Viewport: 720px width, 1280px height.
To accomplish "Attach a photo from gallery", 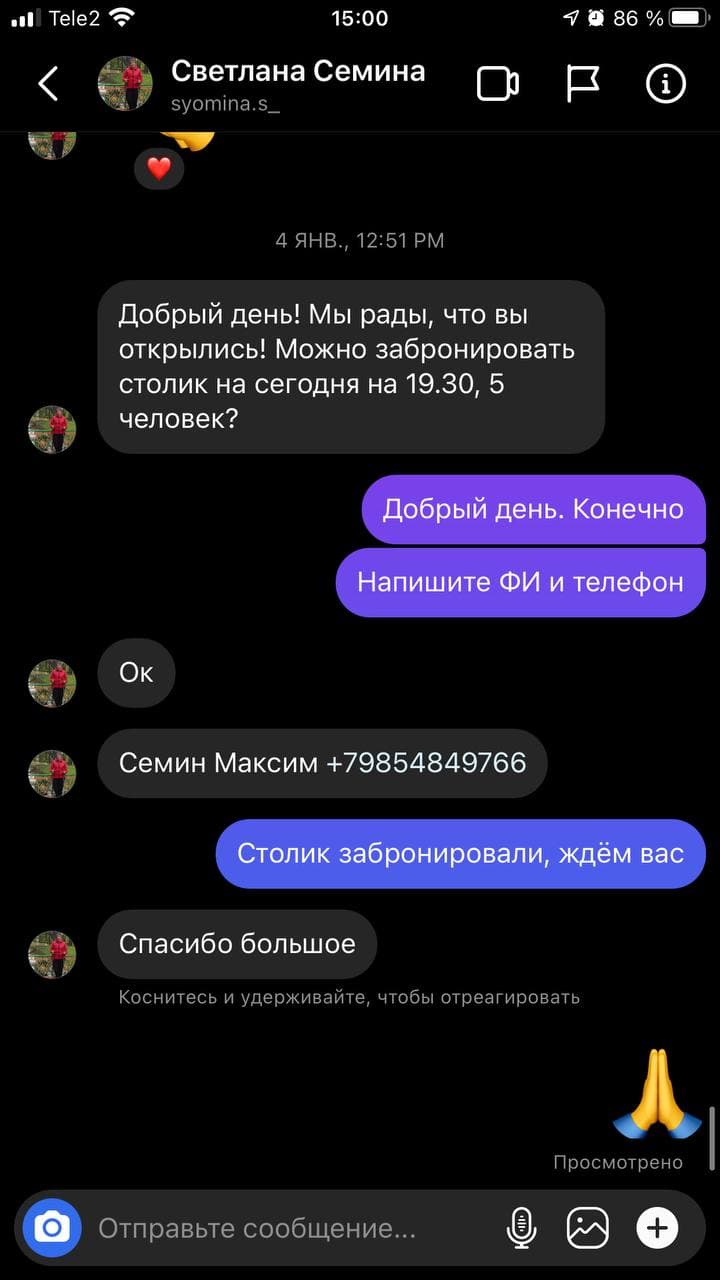I will [588, 1227].
